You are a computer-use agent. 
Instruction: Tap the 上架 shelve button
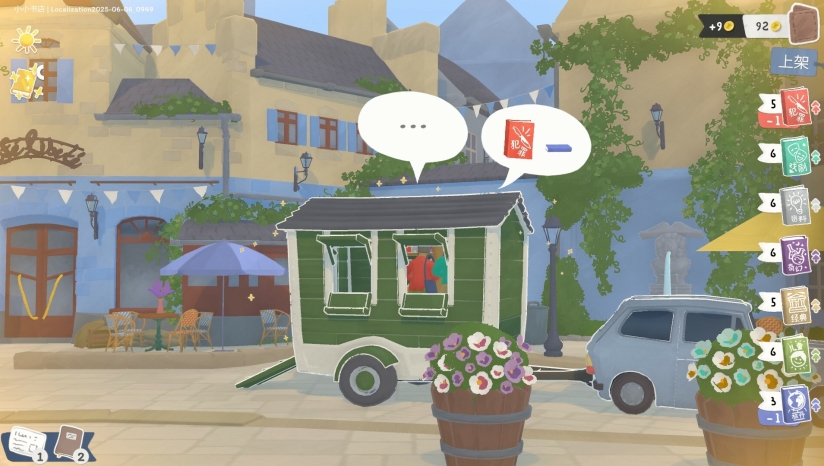[x=794, y=61]
